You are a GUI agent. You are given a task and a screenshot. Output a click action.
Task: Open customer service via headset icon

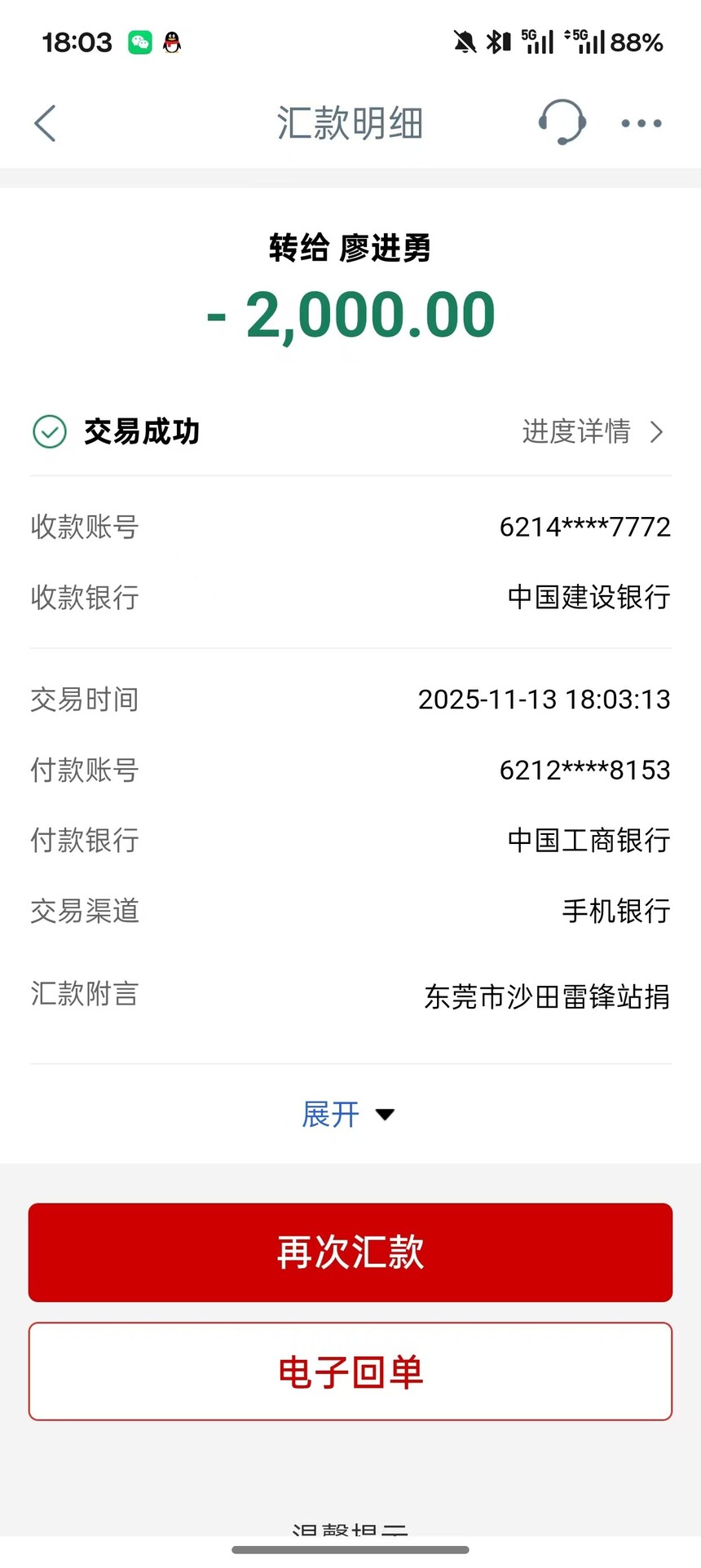[562, 123]
